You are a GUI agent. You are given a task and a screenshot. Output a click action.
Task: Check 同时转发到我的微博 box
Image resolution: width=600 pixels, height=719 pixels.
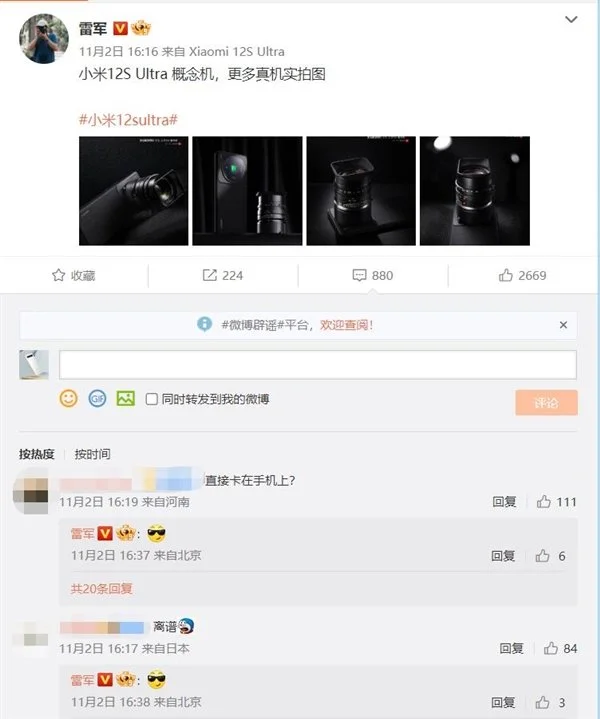coord(152,399)
